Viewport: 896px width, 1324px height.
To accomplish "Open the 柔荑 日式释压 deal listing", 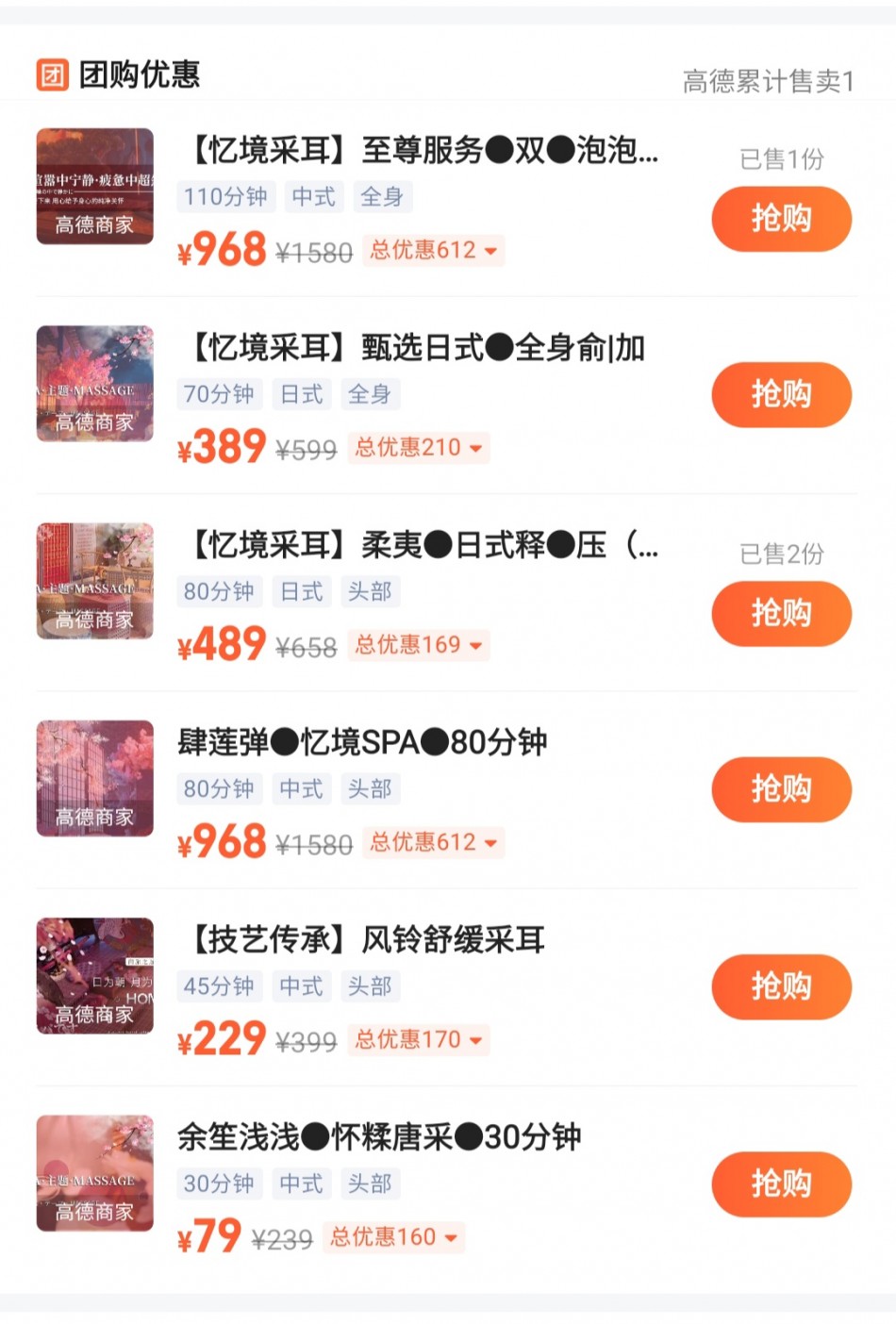I will tap(424, 545).
